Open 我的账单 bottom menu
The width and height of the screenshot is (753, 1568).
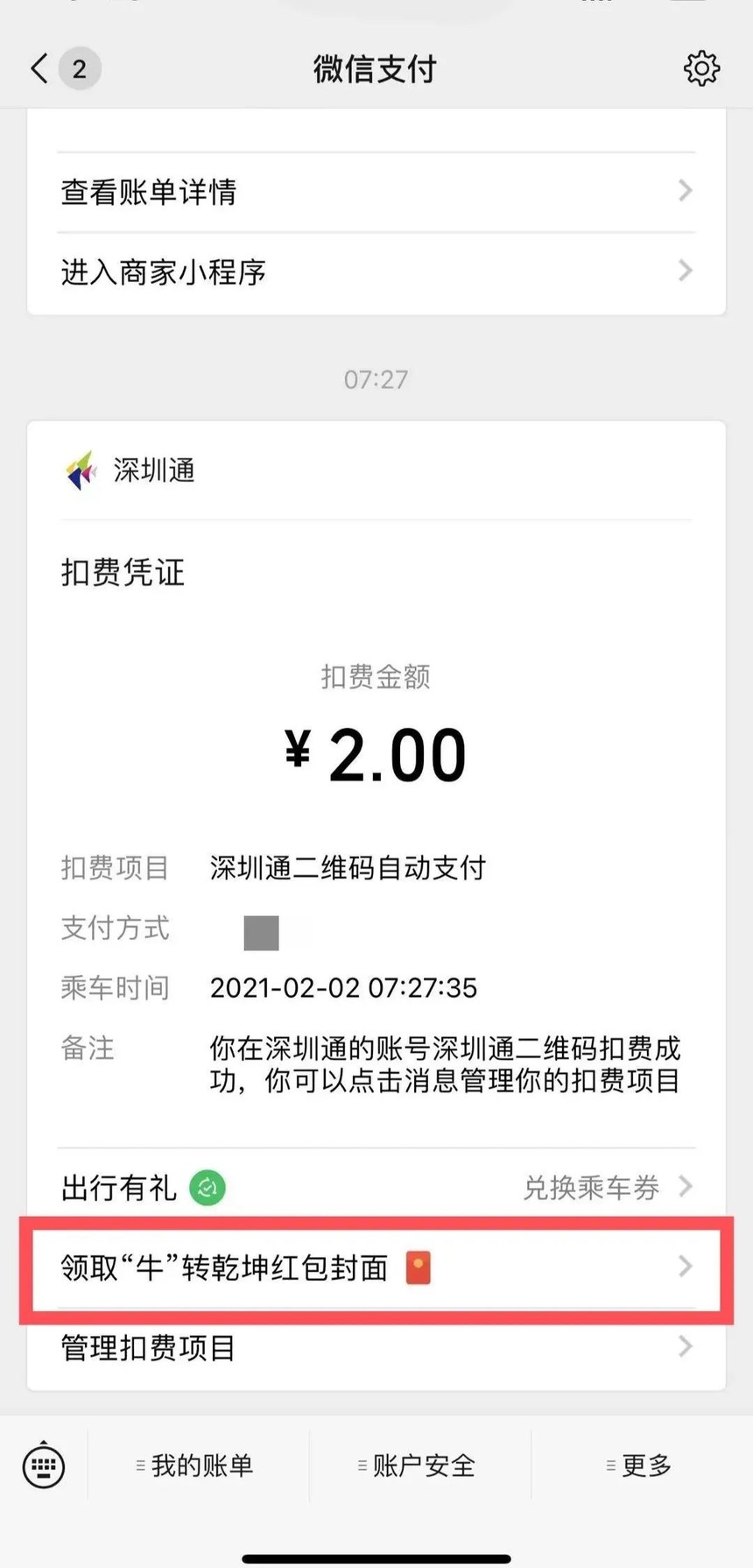point(197,1465)
